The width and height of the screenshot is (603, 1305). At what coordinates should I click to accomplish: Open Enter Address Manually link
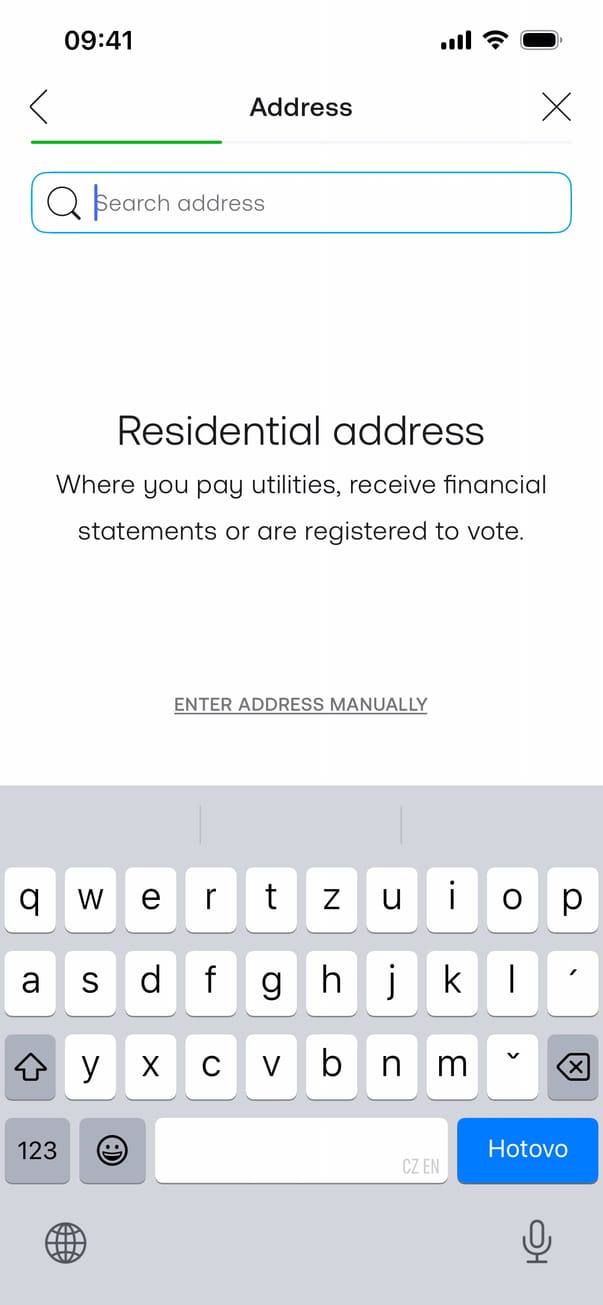[x=300, y=704]
